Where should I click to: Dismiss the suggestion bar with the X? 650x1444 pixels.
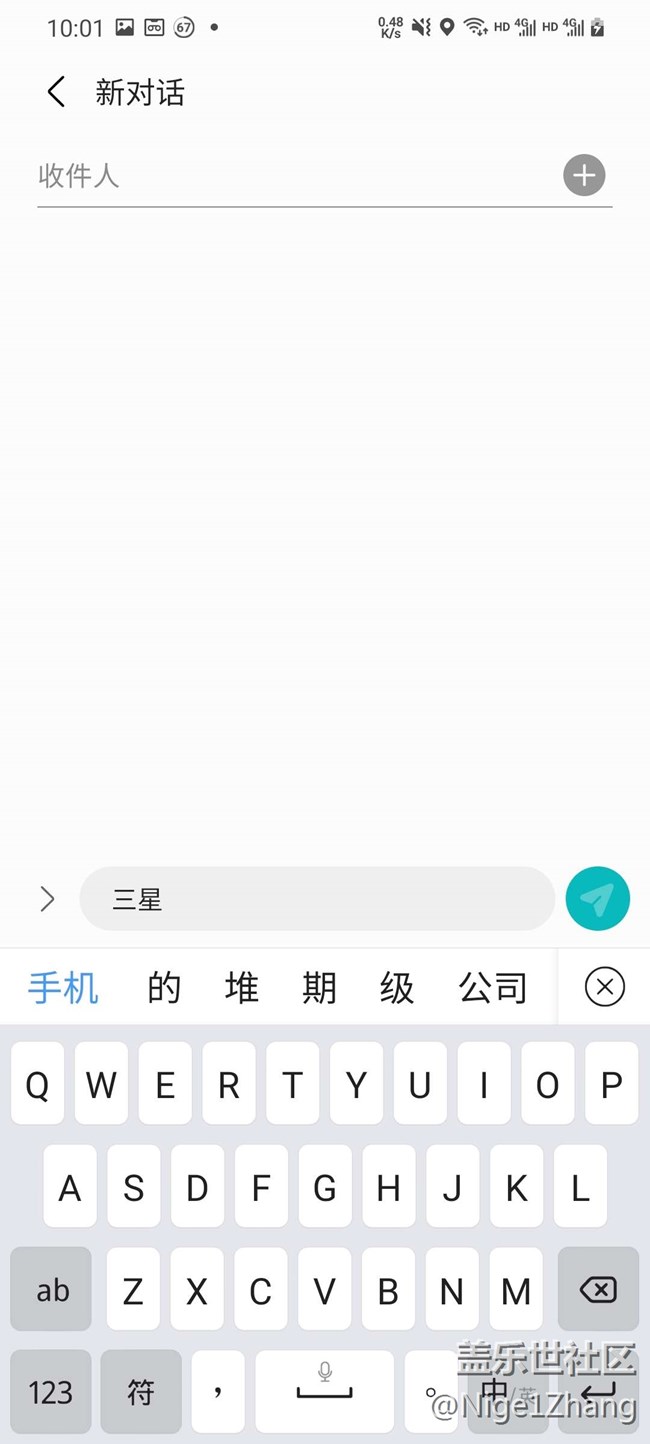click(x=604, y=987)
